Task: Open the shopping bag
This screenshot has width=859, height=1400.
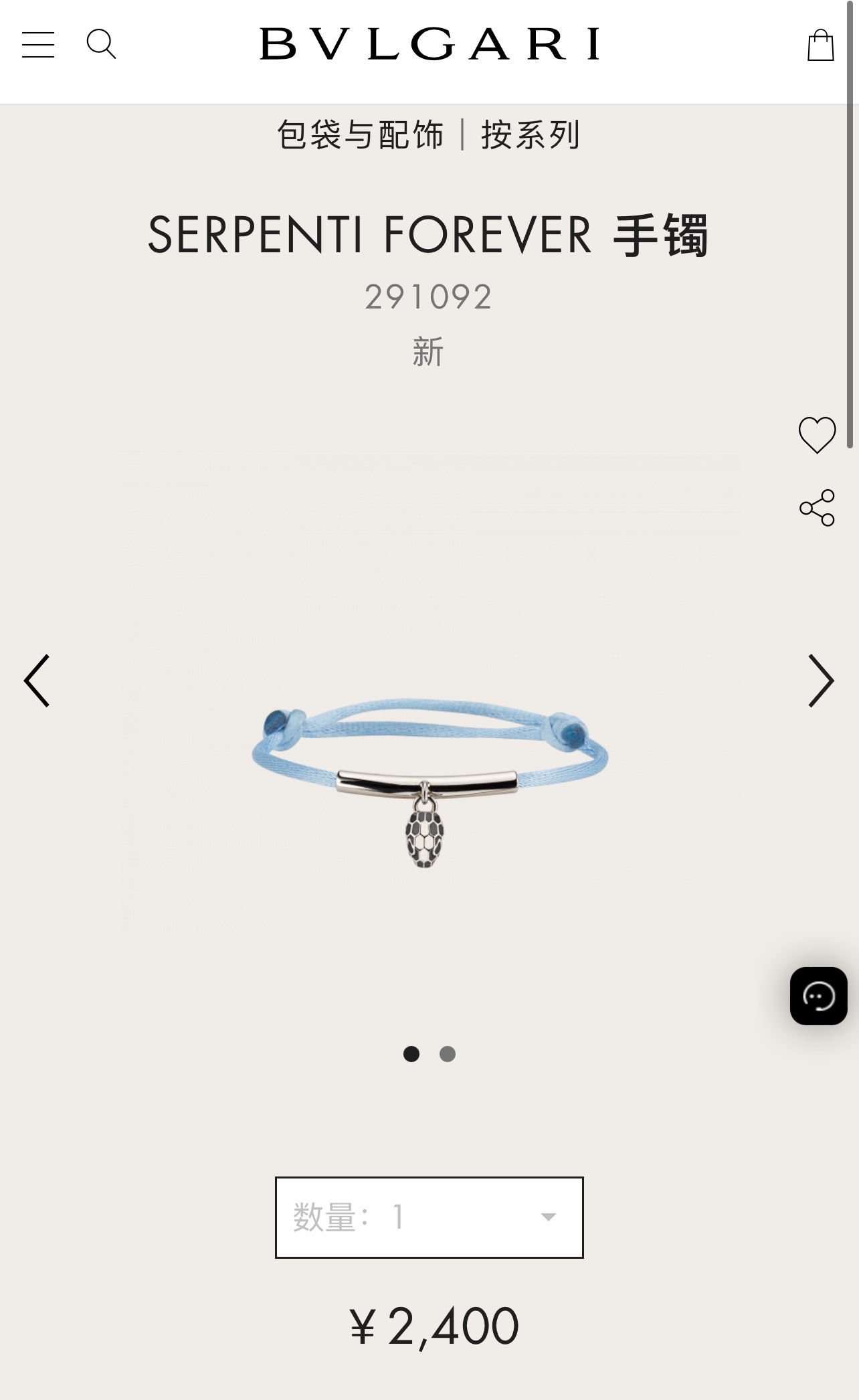Action: tap(820, 46)
